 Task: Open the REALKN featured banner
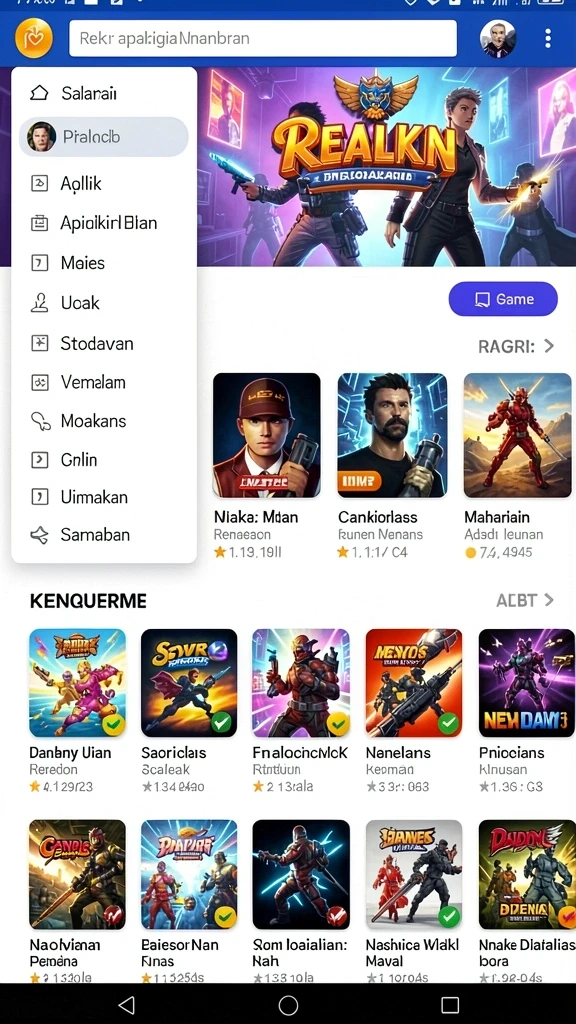pos(386,167)
